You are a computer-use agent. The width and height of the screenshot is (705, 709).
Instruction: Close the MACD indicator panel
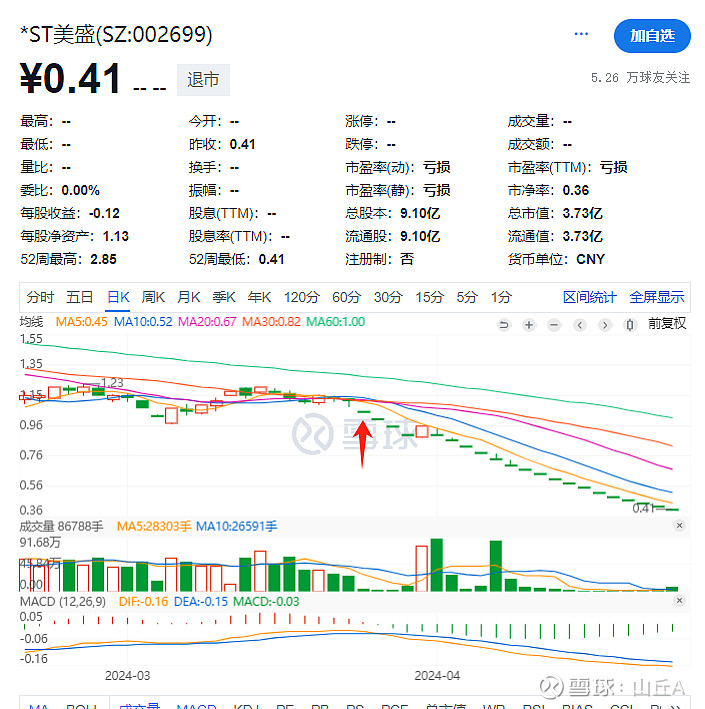click(680, 601)
